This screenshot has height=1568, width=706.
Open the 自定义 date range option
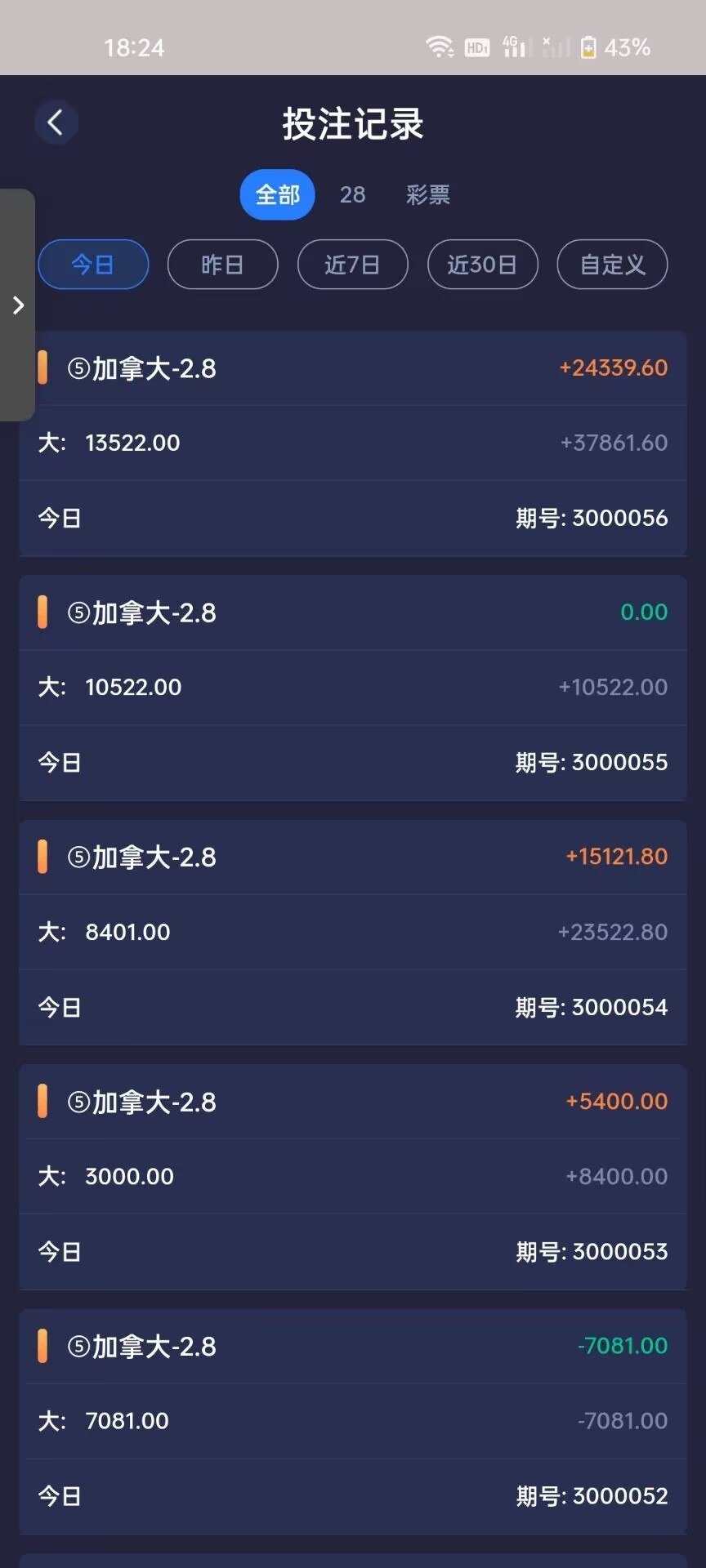pos(612,265)
